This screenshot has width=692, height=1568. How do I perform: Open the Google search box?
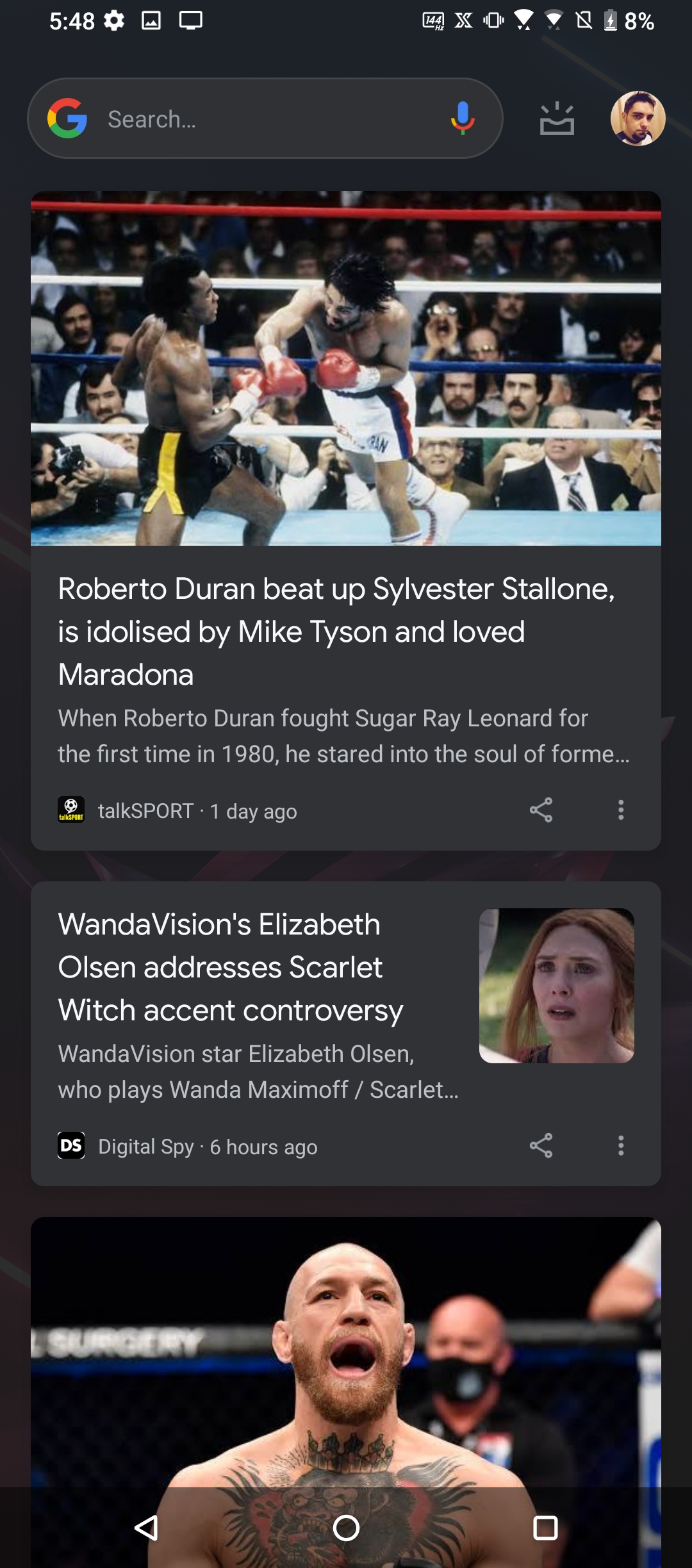tap(256, 119)
